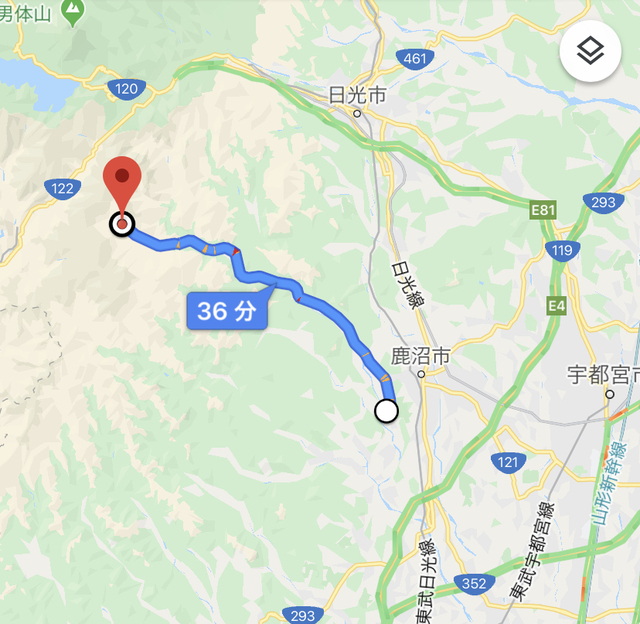
Task: Tap the white route start point marker
Action: [x=386, y=410]
